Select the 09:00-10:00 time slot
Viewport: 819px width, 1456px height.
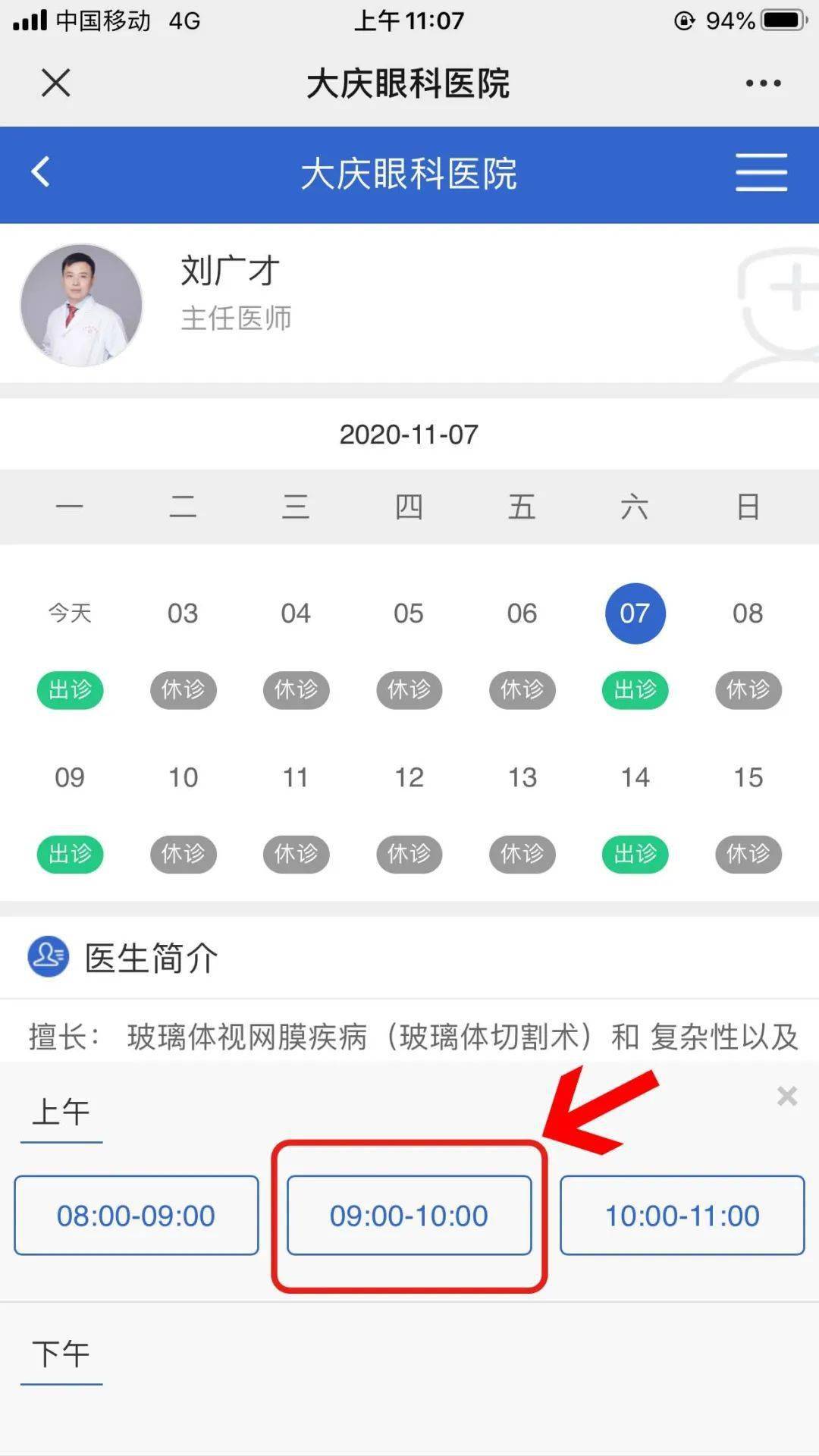(x=409, y=1215)
